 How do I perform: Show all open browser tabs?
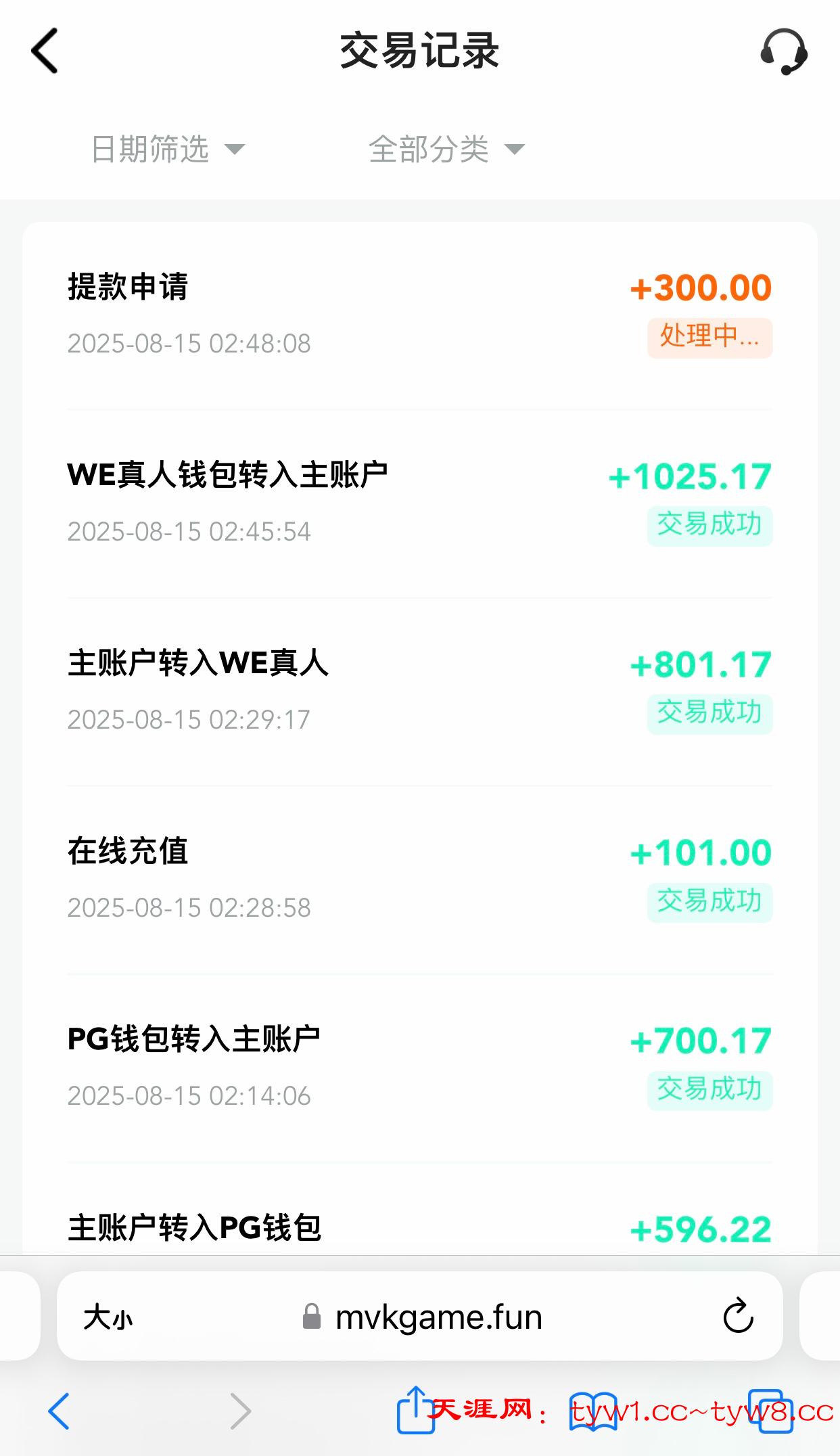click(770, 1411)
